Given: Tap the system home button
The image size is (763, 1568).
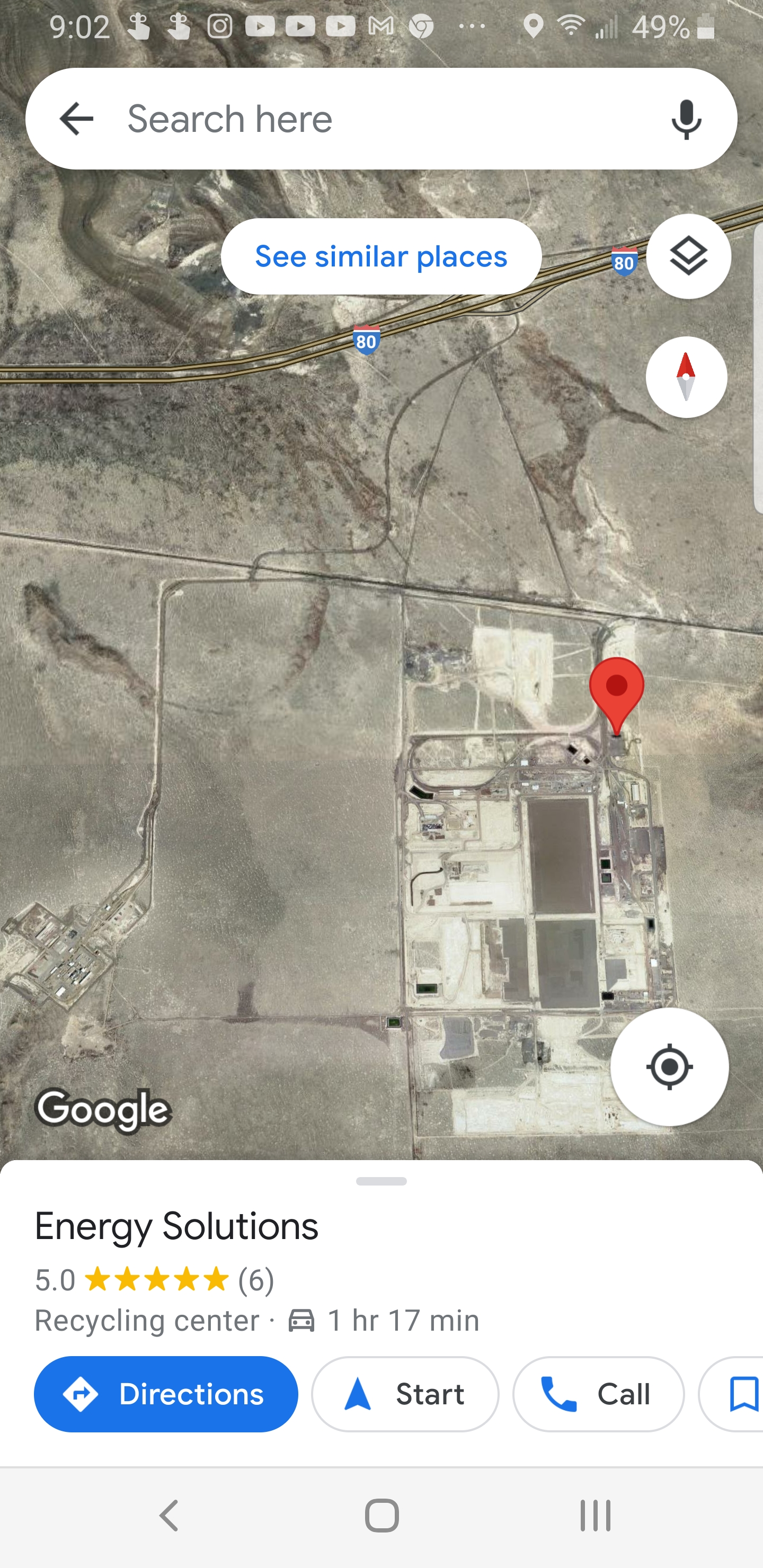Looking at the screenshot, I should pos(382,1515).
